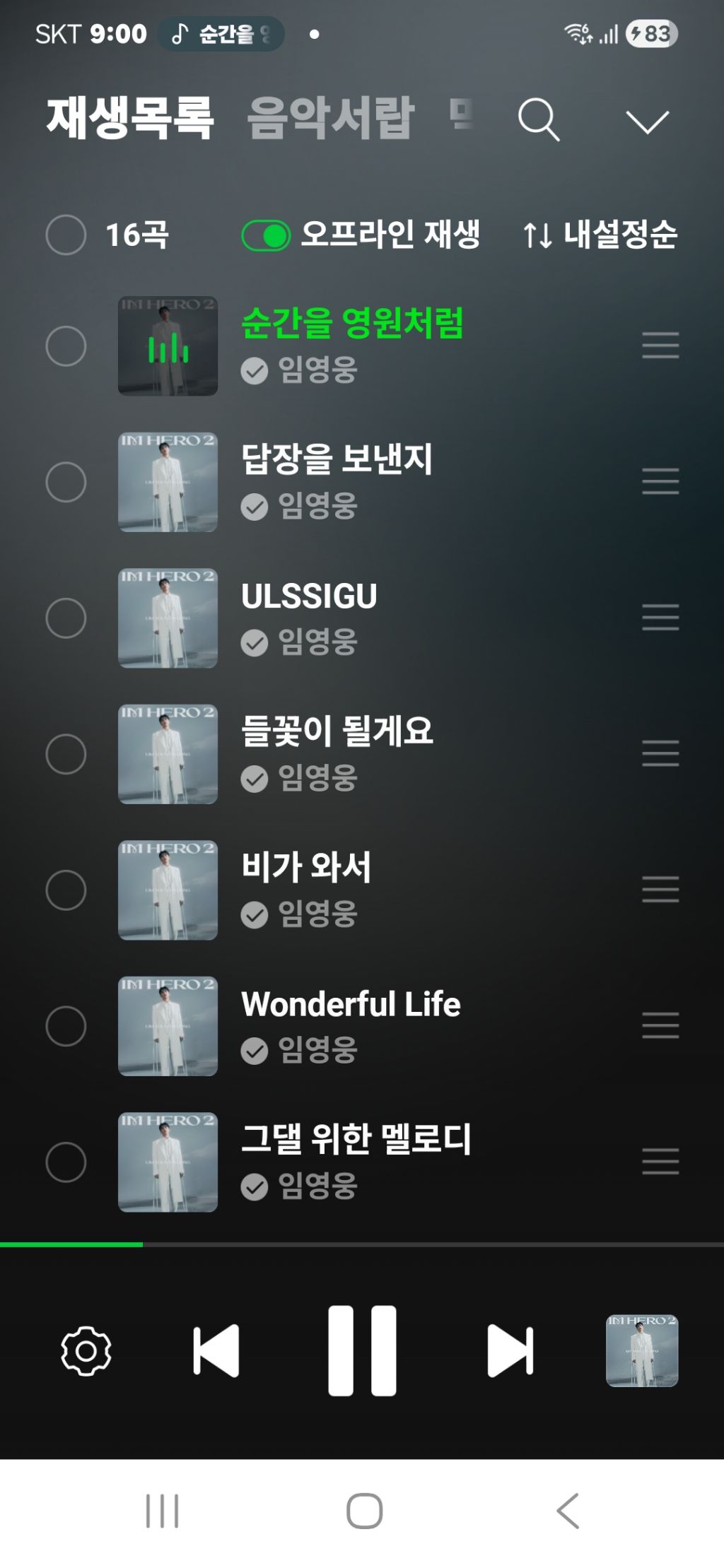The image size is (724, 1568).
Task: Open the 내설정순 sort options
Action: [600, 235]
